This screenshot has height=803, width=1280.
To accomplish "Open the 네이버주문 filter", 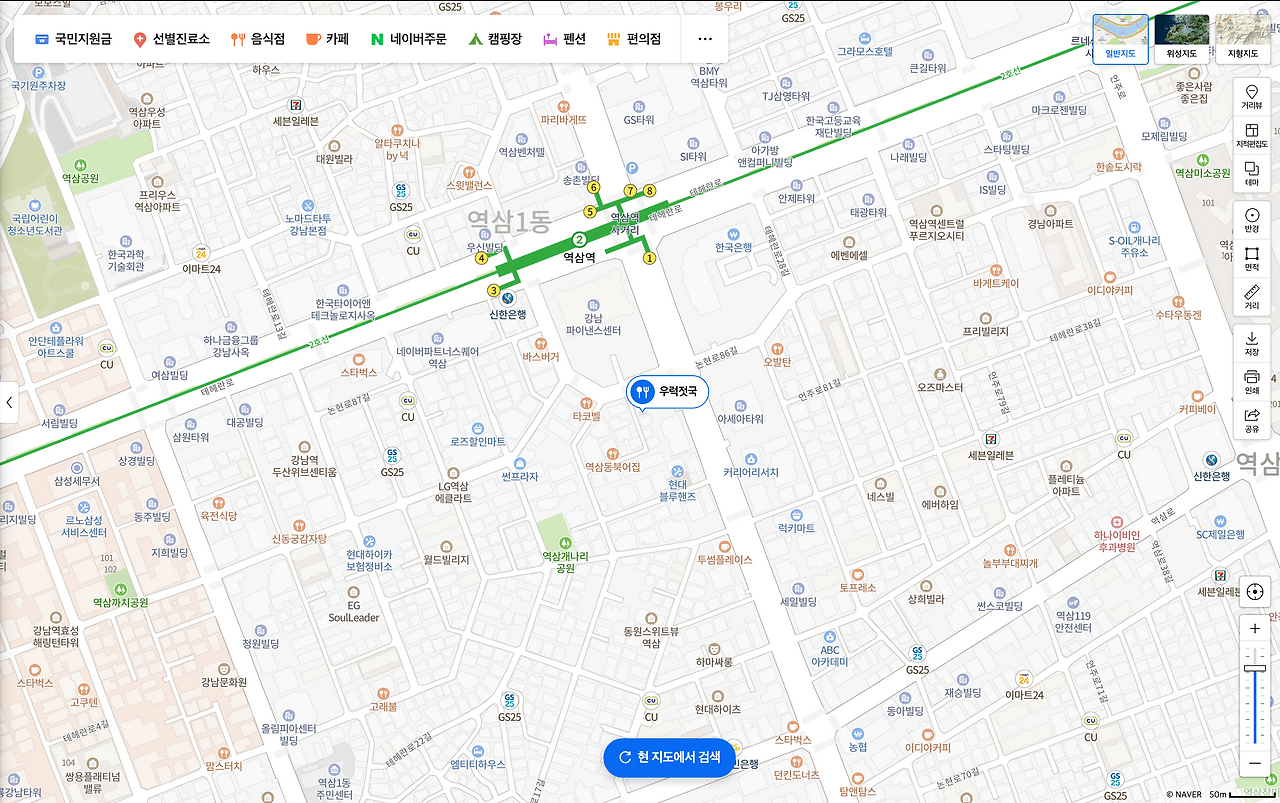I will (x=408, y=39).
